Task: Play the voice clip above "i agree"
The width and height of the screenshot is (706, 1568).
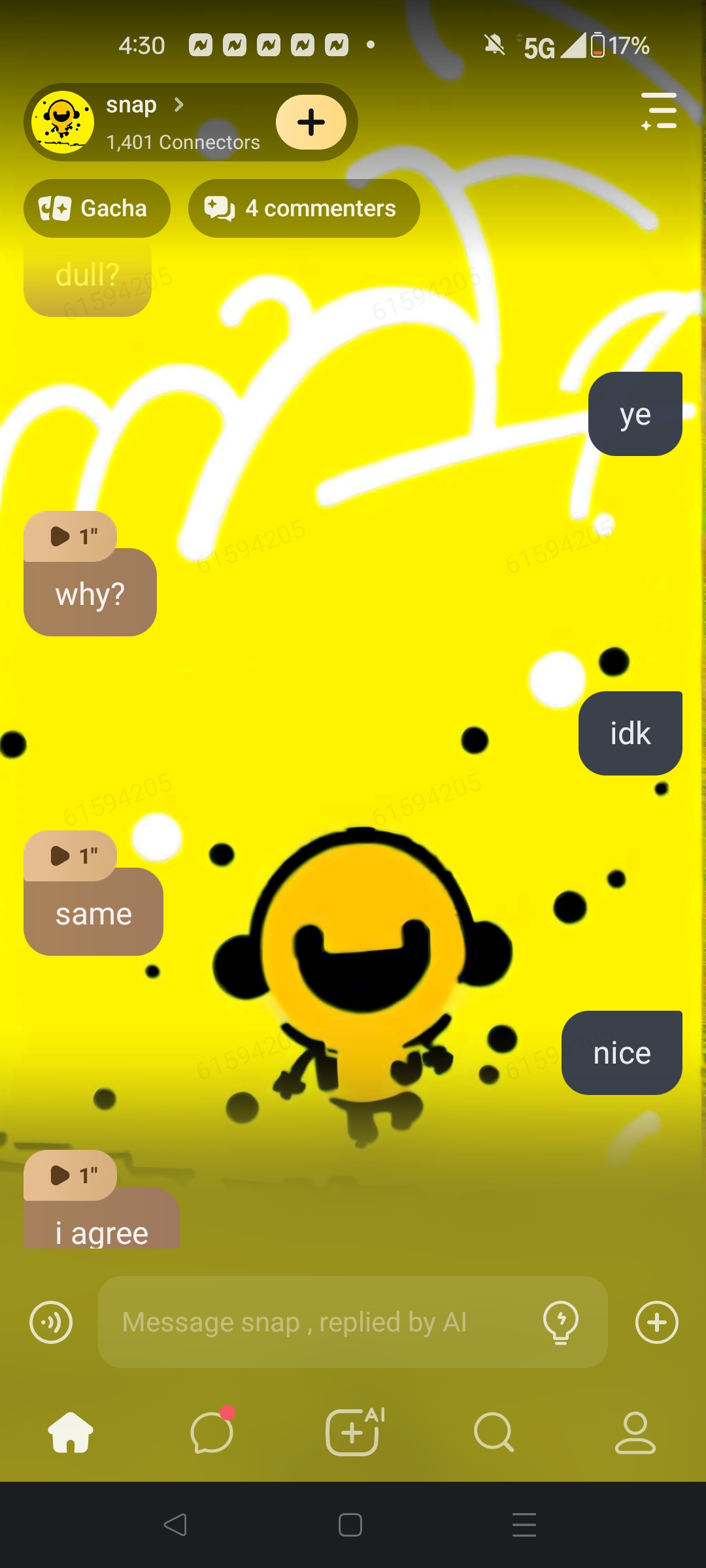Action: 71,1175
